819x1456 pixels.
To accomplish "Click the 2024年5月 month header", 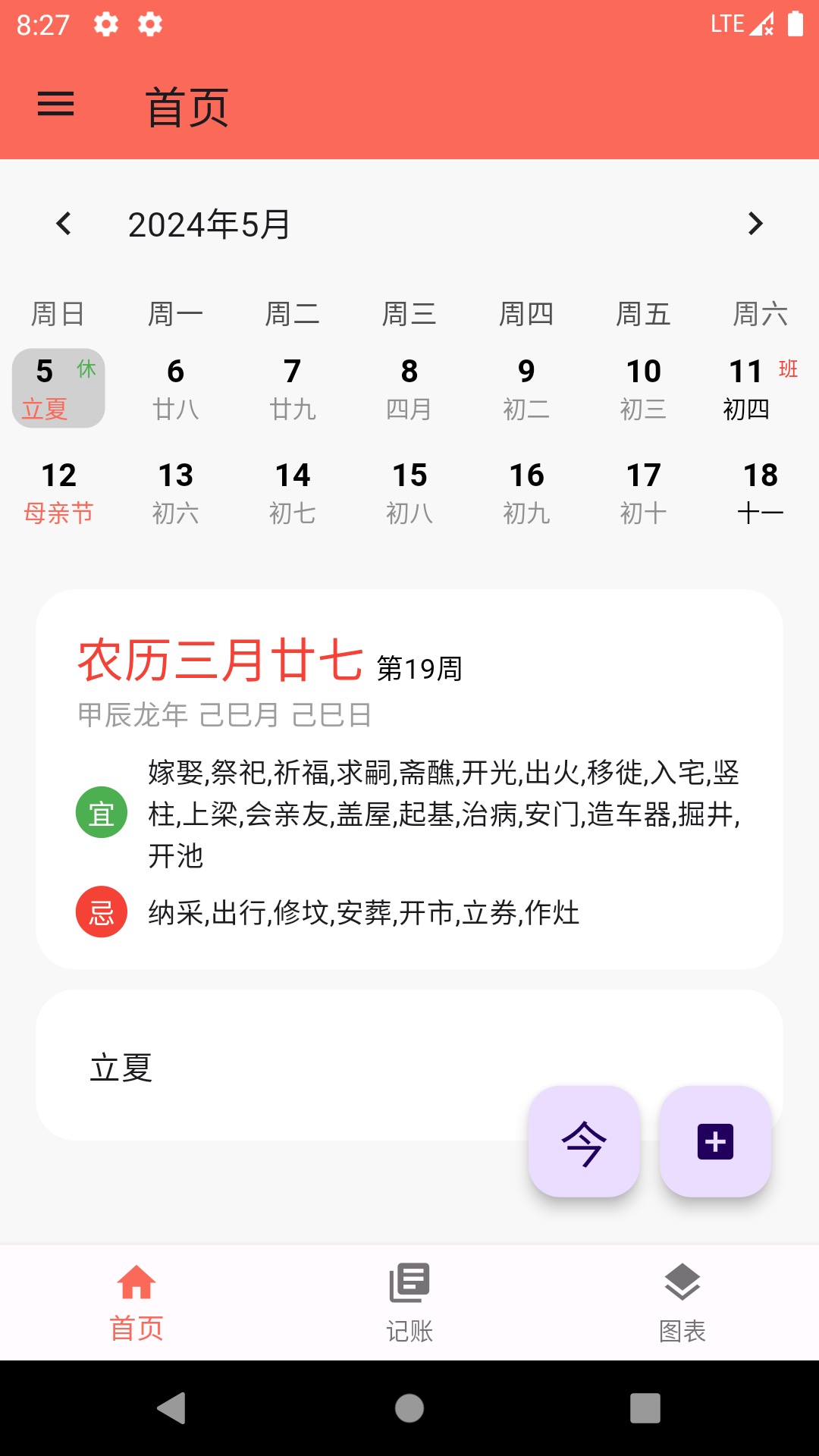I will (210, 224).
